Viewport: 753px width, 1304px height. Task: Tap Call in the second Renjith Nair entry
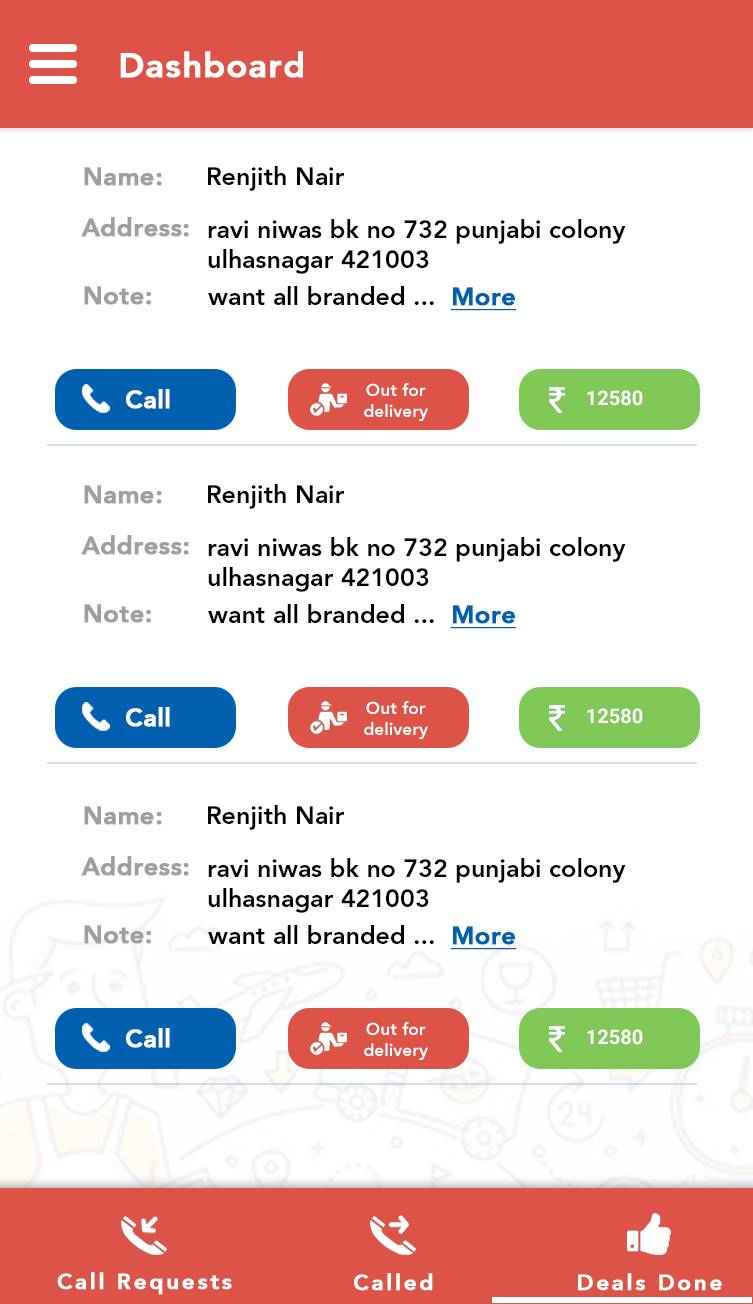[145, 717]
